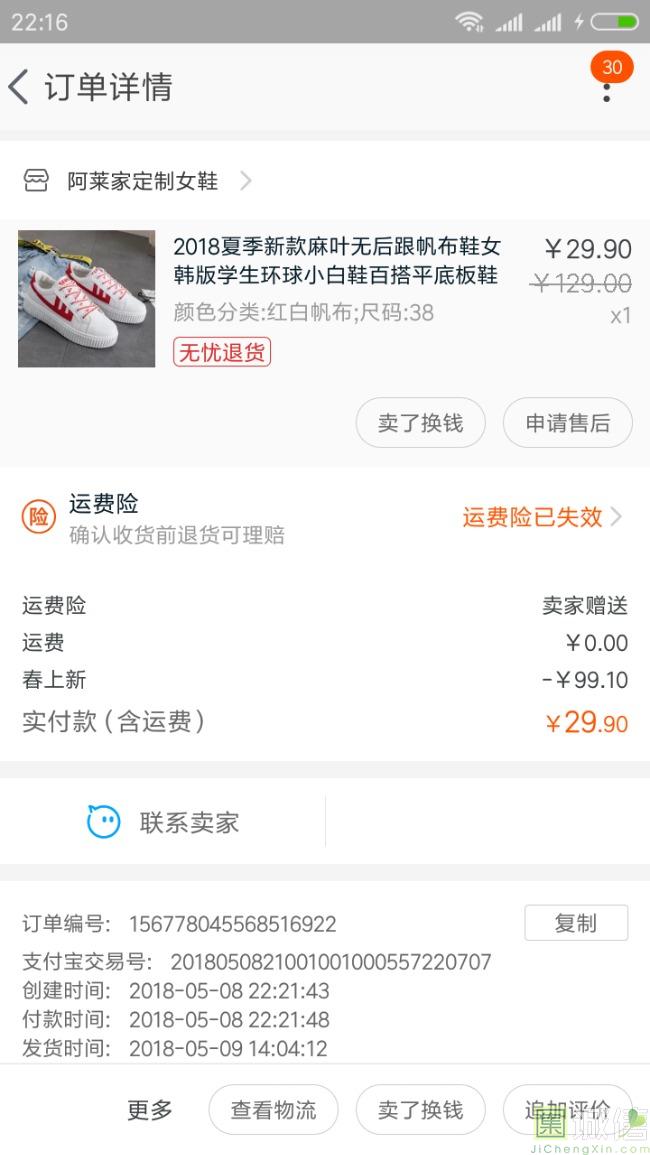Contact the seller via 联系卖家
Screen dimensions: 650x1155
click(164, 823)
